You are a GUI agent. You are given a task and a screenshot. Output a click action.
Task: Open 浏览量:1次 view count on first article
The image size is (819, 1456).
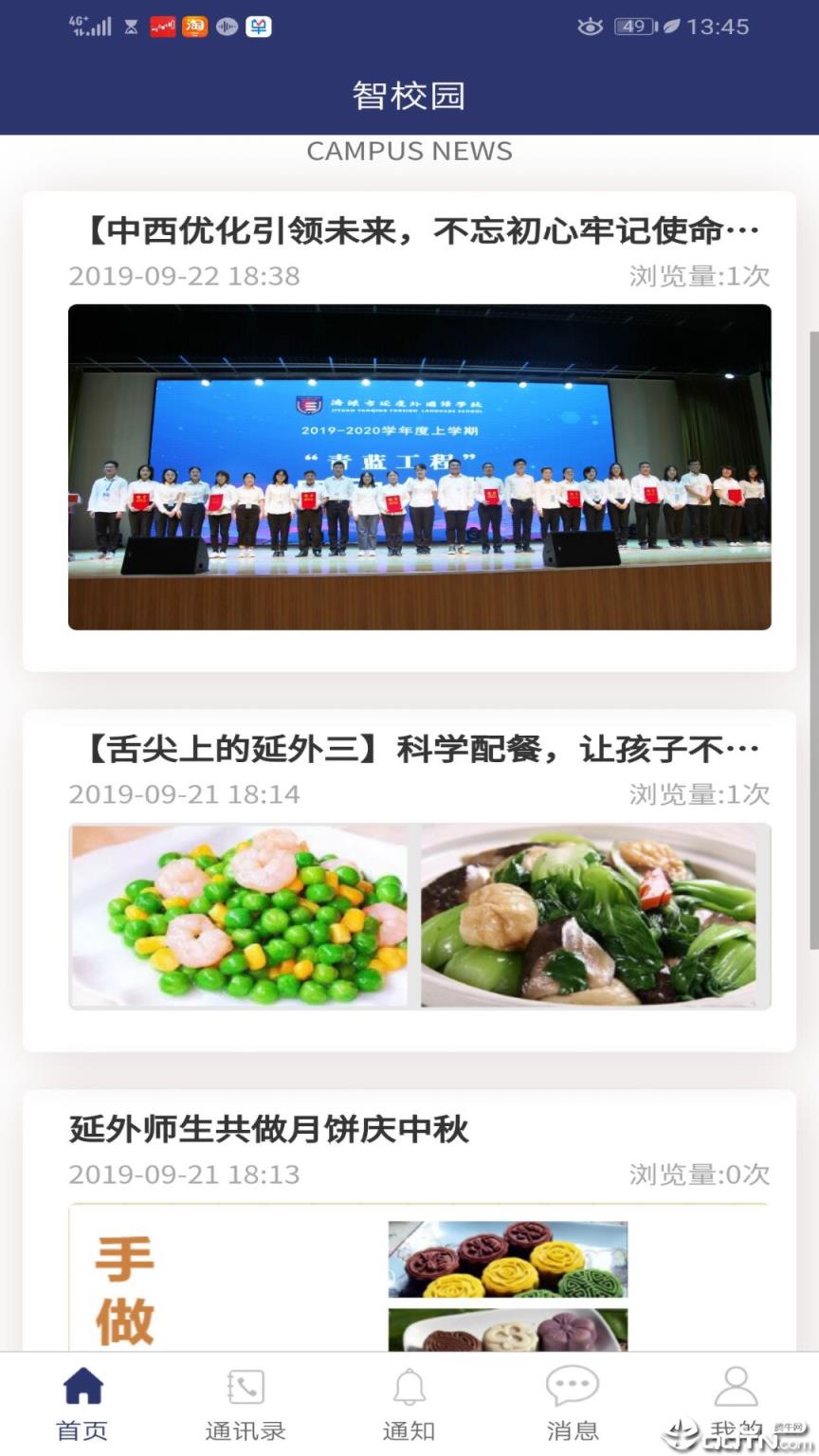click(x=699, y=277)
